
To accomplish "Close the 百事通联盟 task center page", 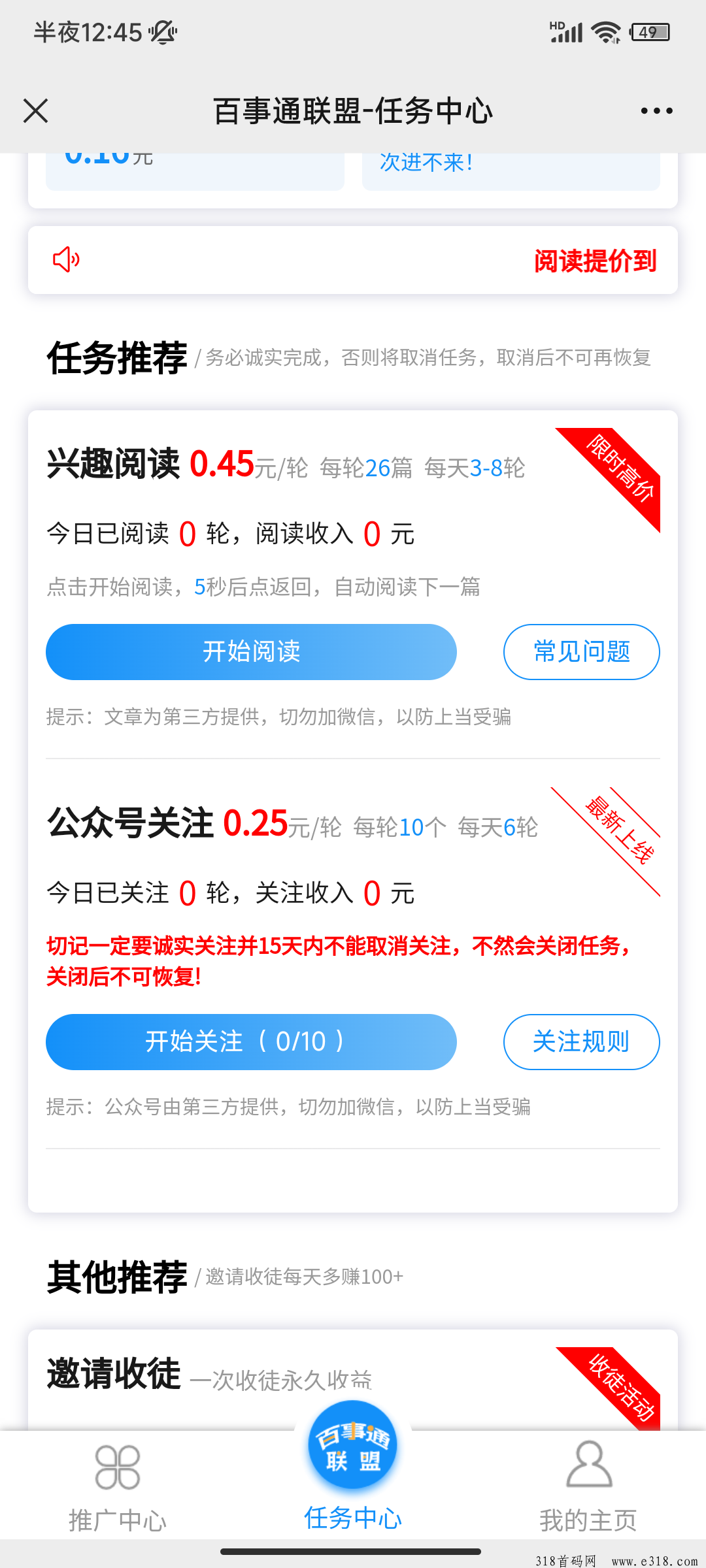I will click(36, 110).
